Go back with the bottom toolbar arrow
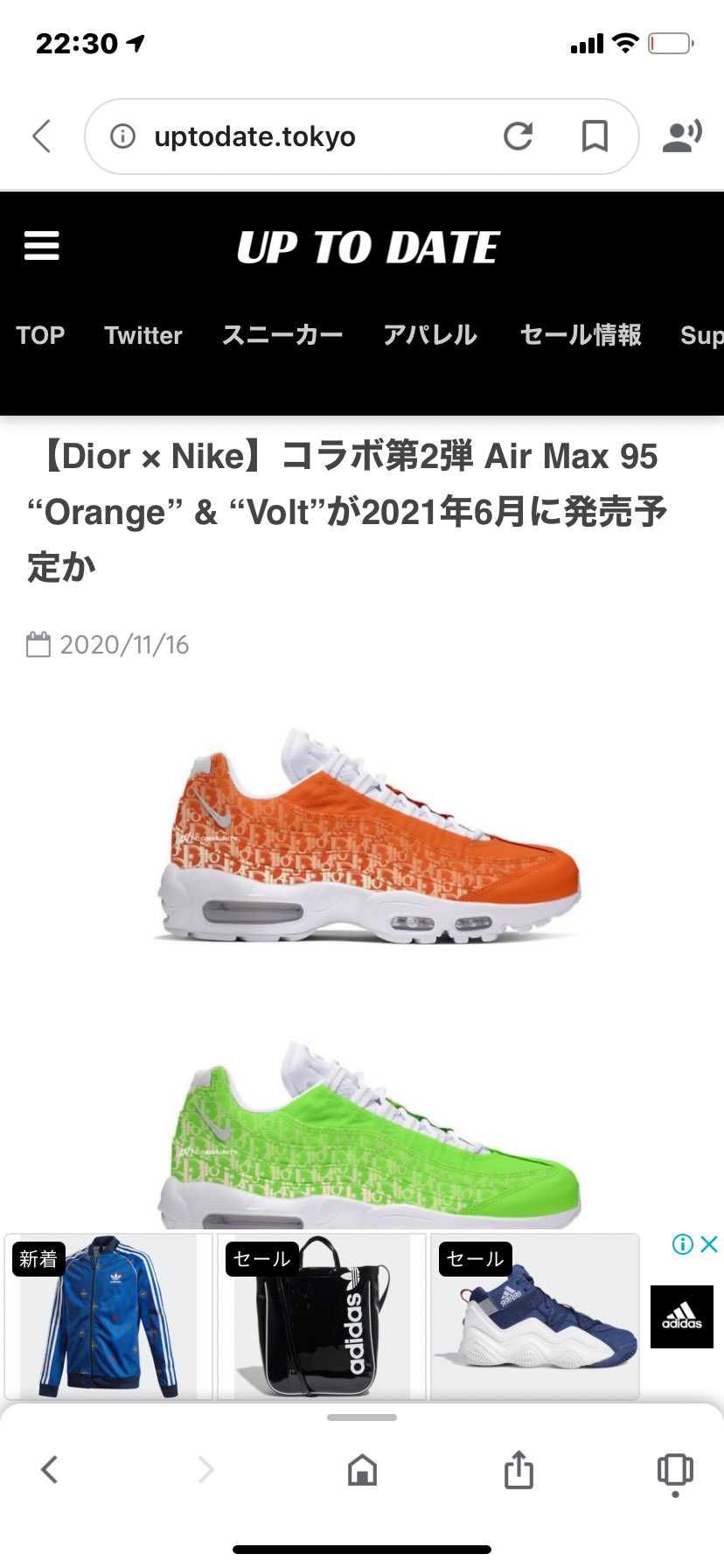Viewport: 724px width, 1568px height. click(x=50, y=1470)
